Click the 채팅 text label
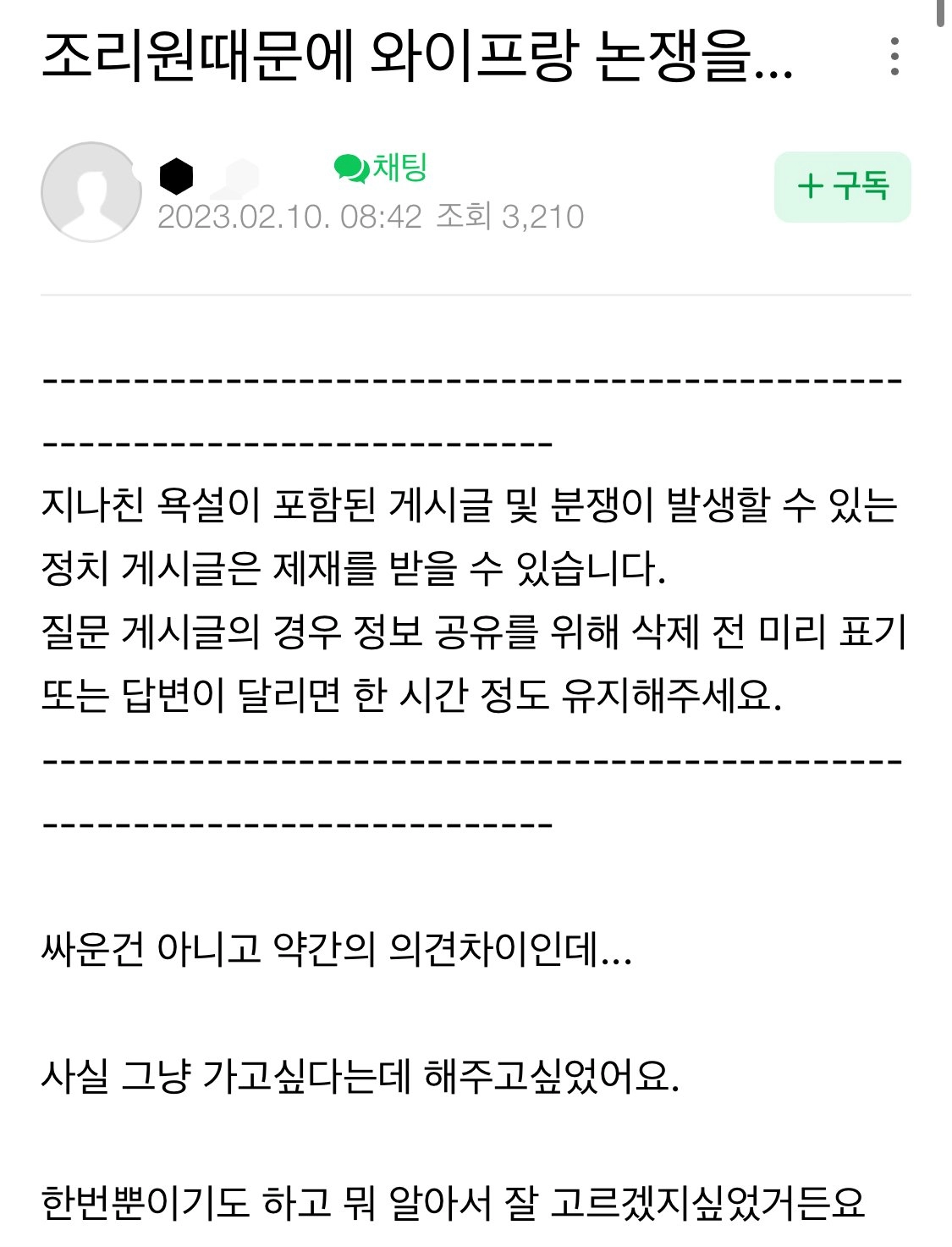The height and width of the screenshot is (1247, 952). (396, 167)
